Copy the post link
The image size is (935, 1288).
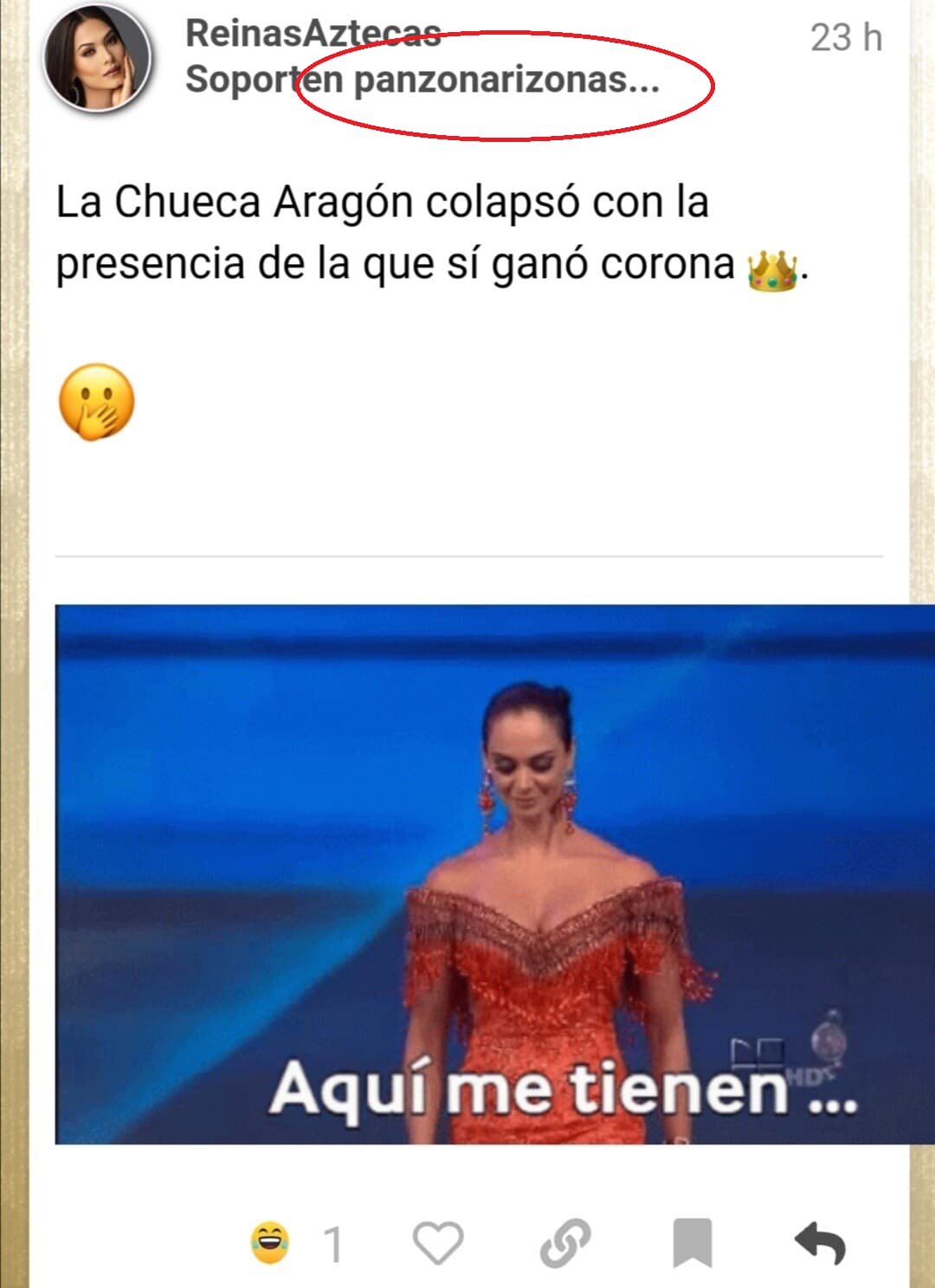point(564,1244)
